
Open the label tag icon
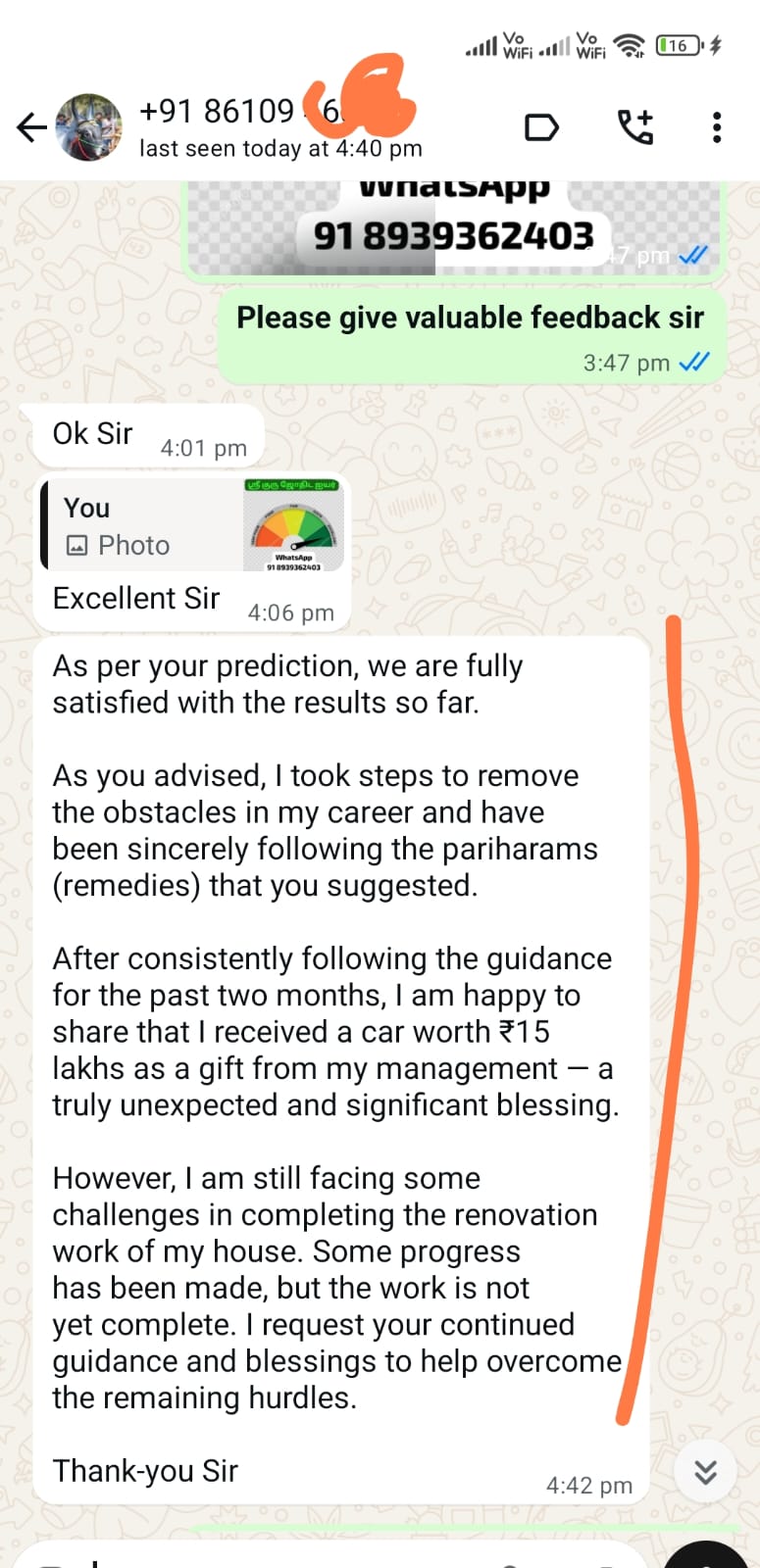coord(541,127)
